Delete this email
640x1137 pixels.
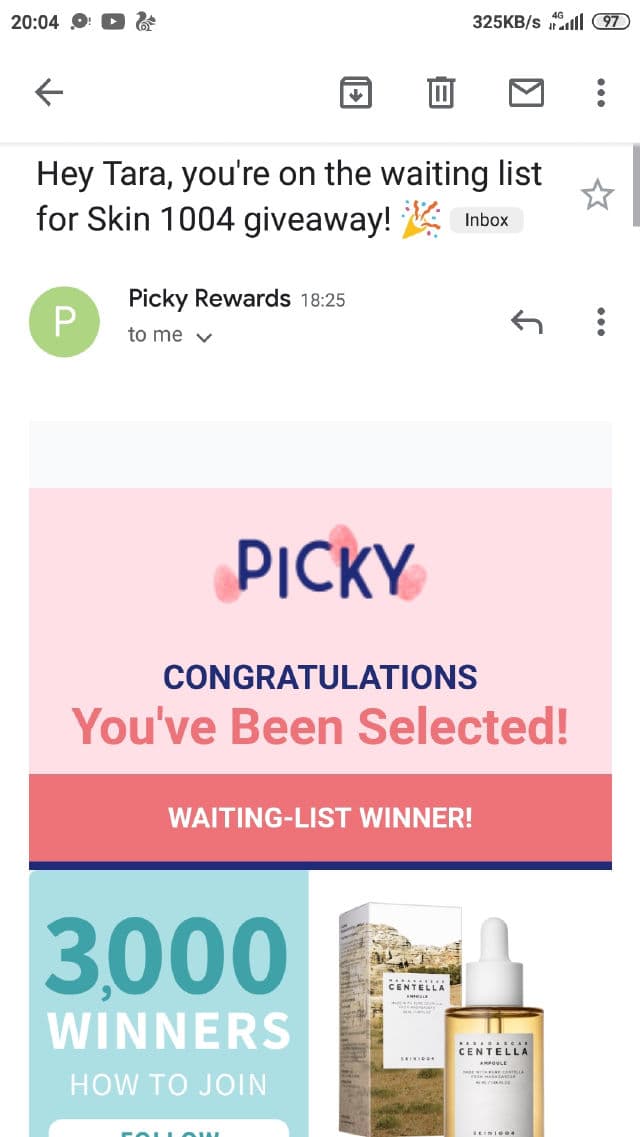tap(441, 93)
